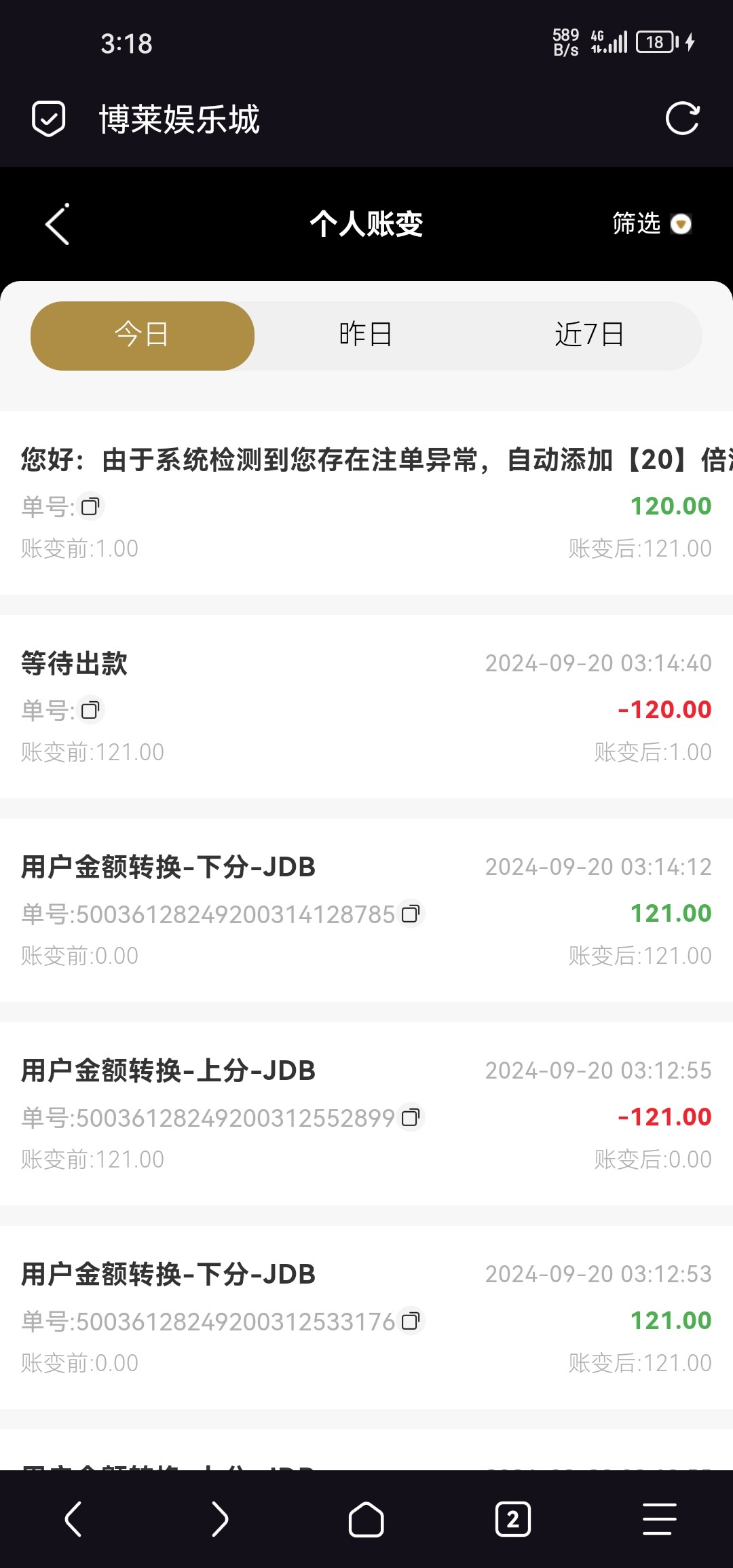Screen dimensions: 733x1568
Task: Copy order number ending in 2552899
Action: pos(411,1117)
